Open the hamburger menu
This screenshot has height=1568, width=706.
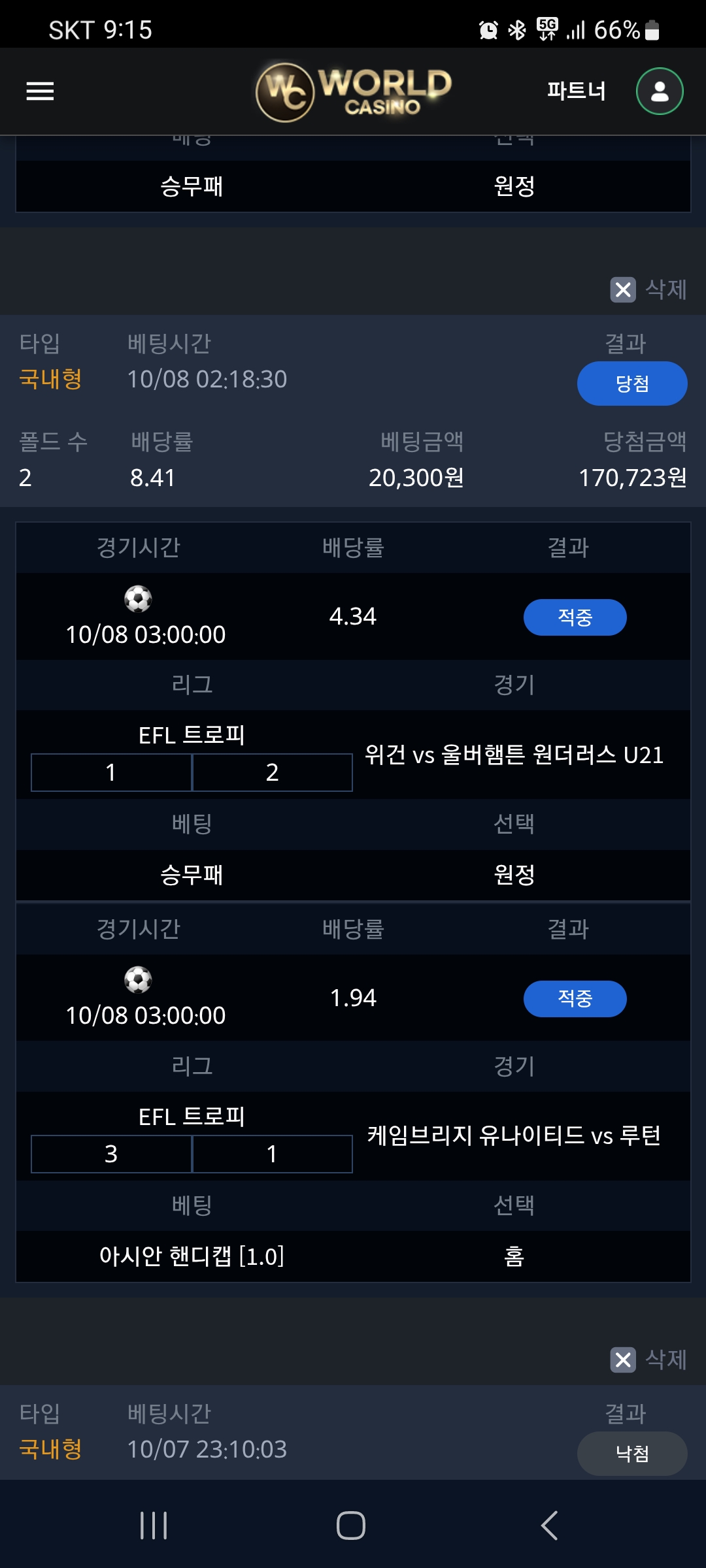point(40,91)
